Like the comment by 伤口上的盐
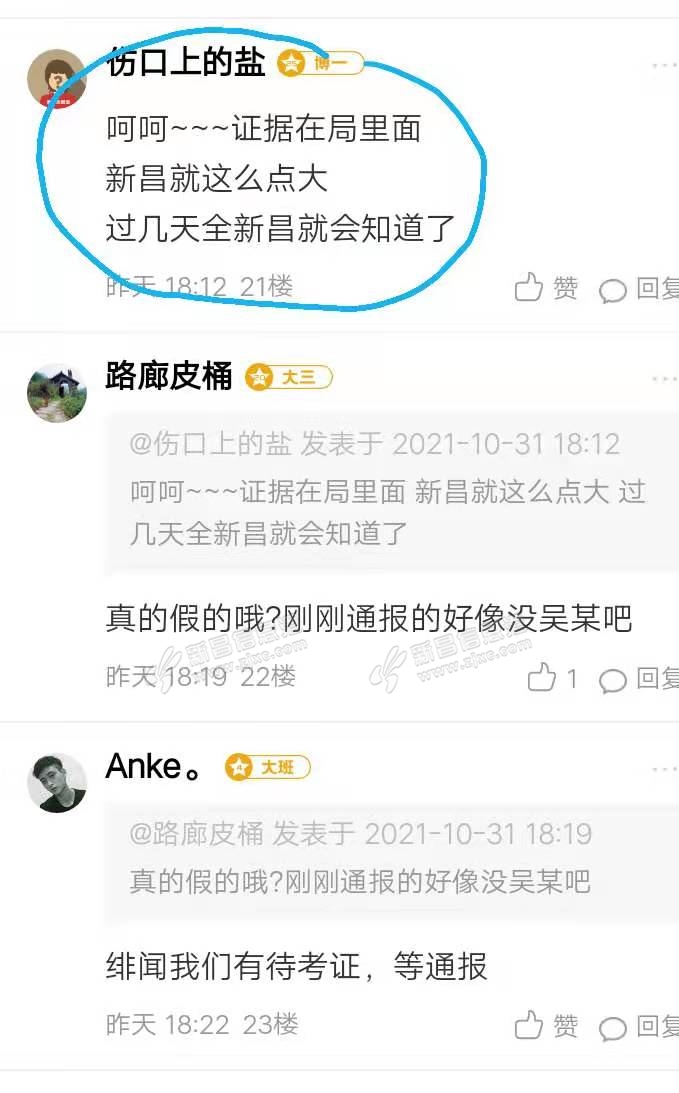Screen dimensions: 679x1093 pyautogui.click(x=545, y=289)
